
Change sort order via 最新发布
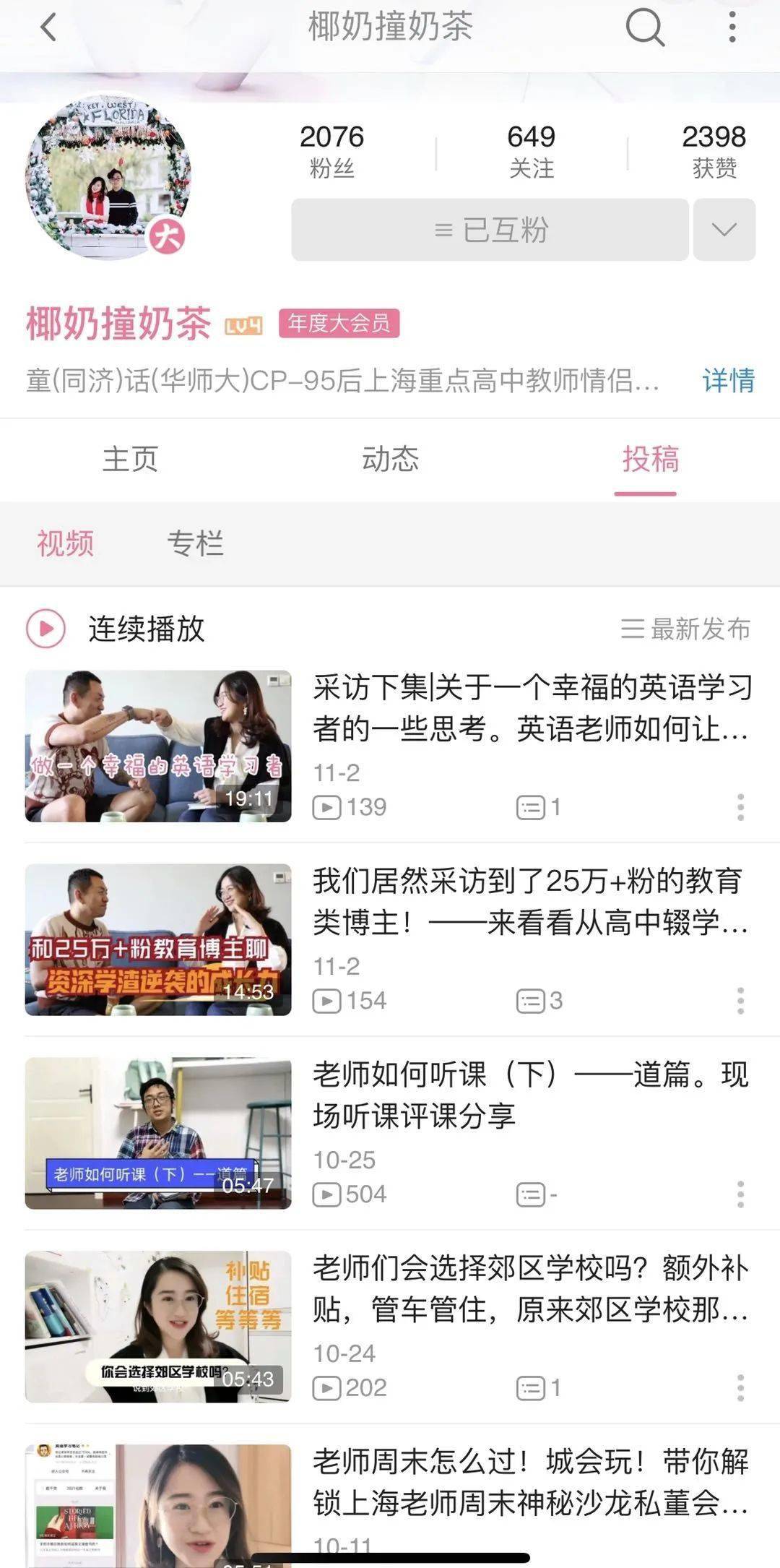click(686, 629)
